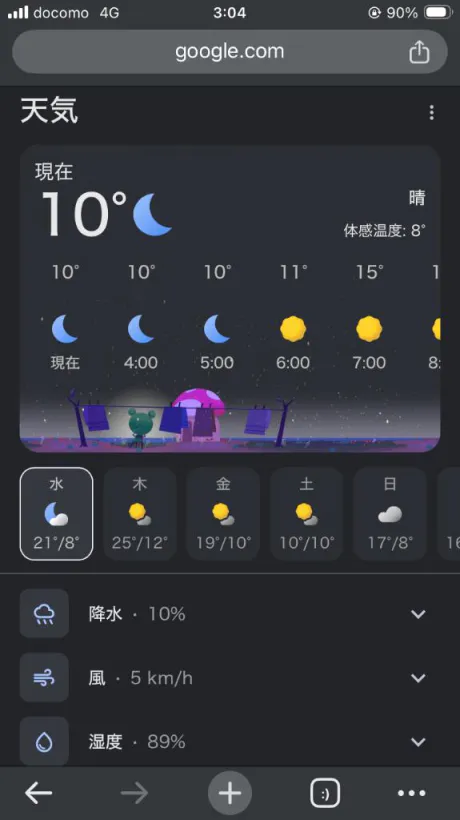Open a new tab with plus button

(x=230, y=793)
